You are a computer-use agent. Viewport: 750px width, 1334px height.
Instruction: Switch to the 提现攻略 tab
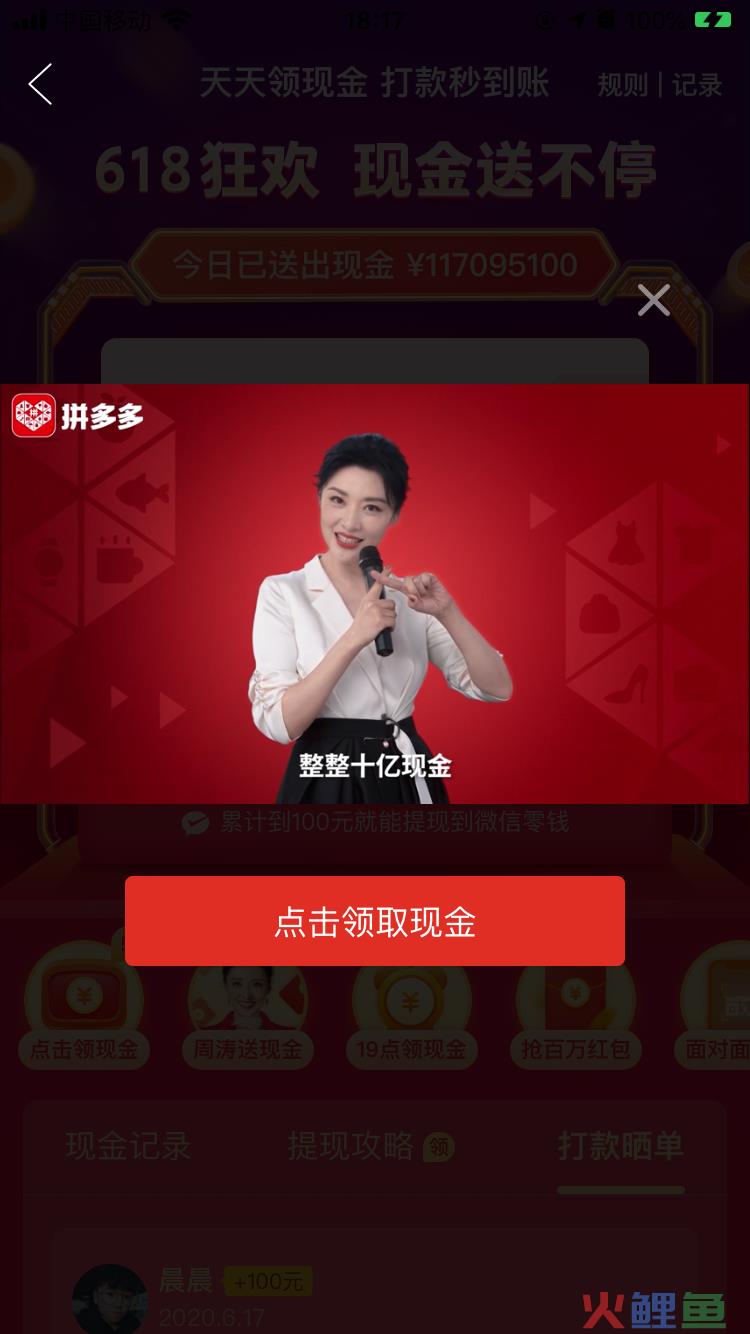coord(351,1146)
